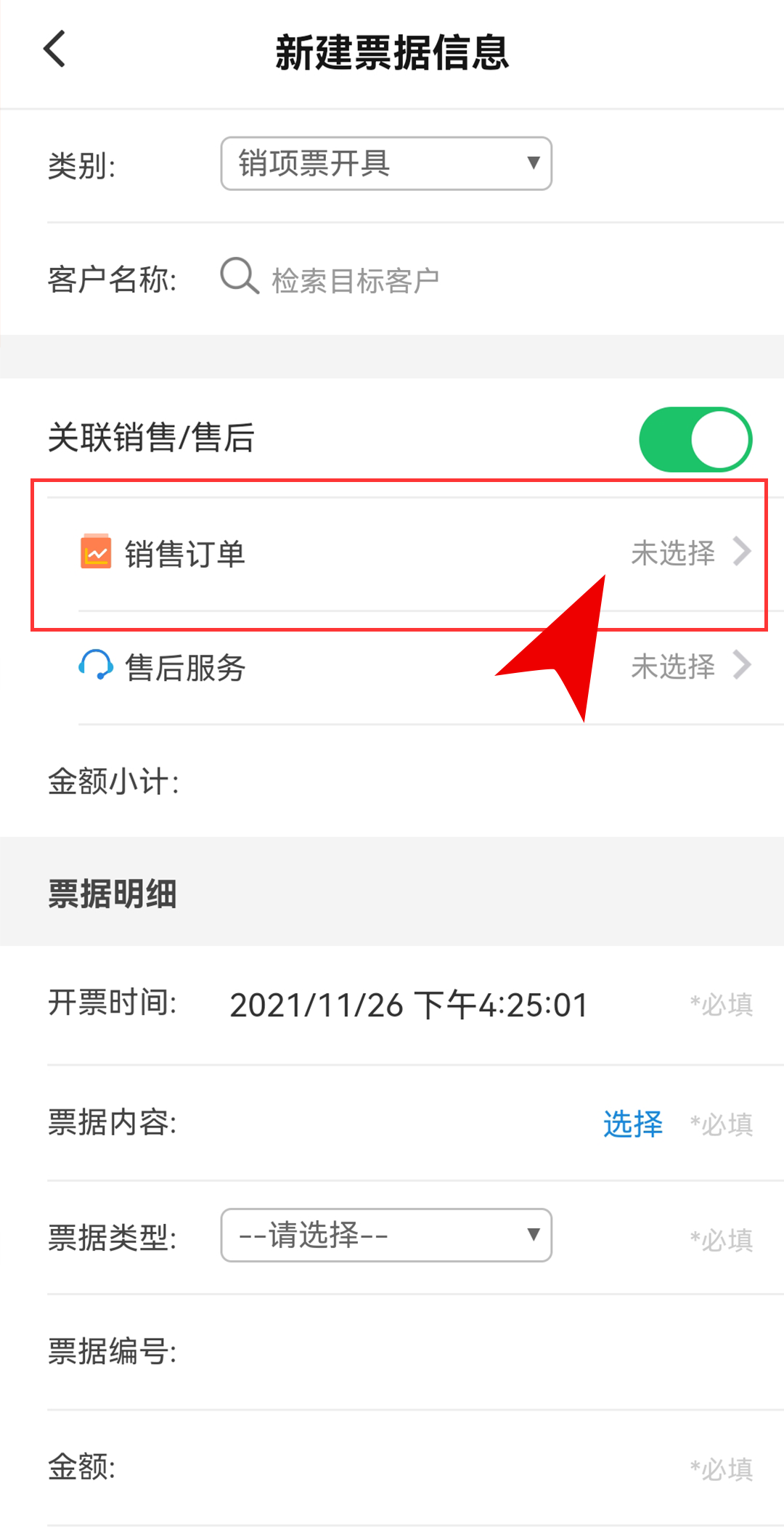
Task: Open the 销售订单 selection row
Action: pos(414,554)
